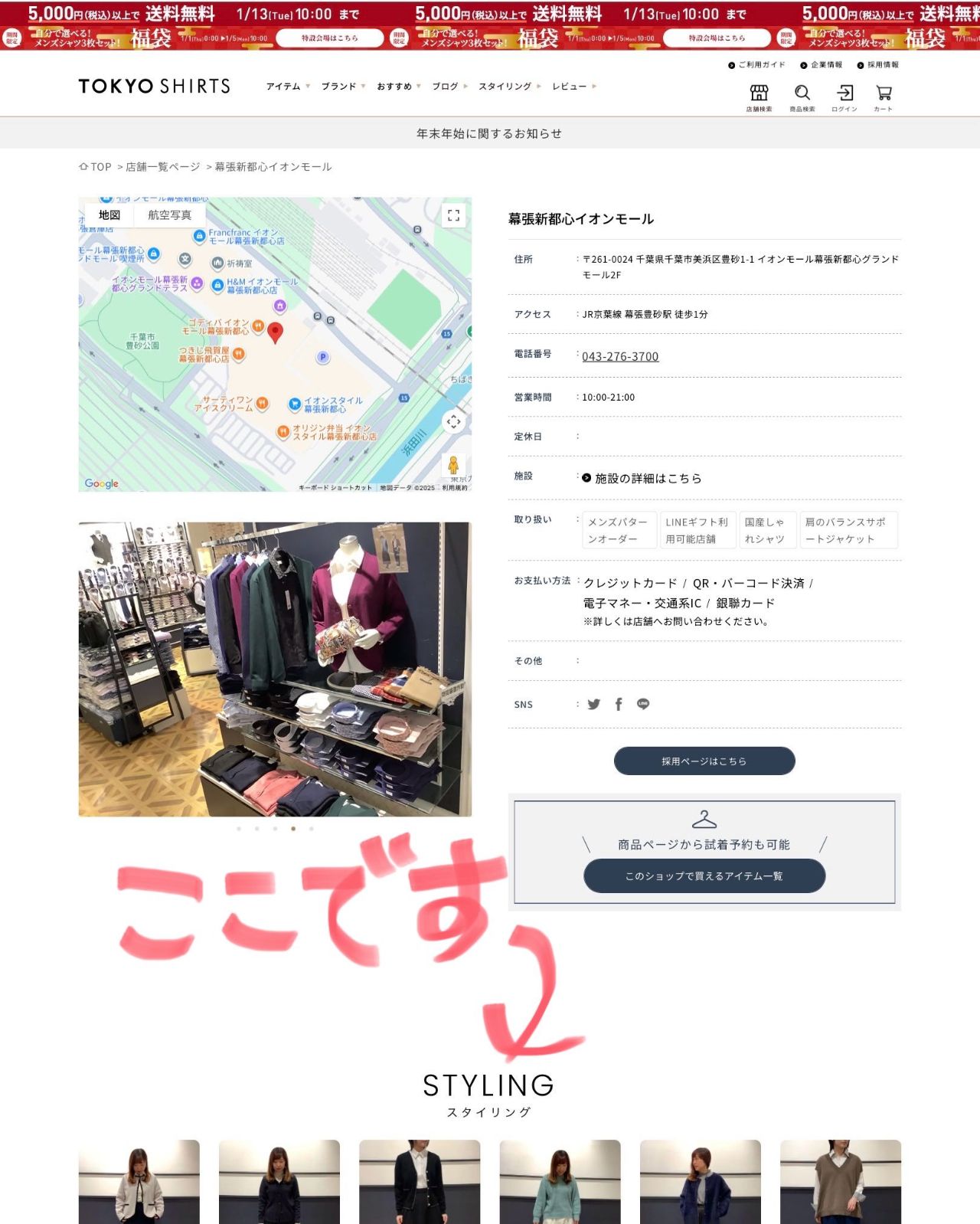Open the year-end holiday notice banner

(x=489, y=133)
